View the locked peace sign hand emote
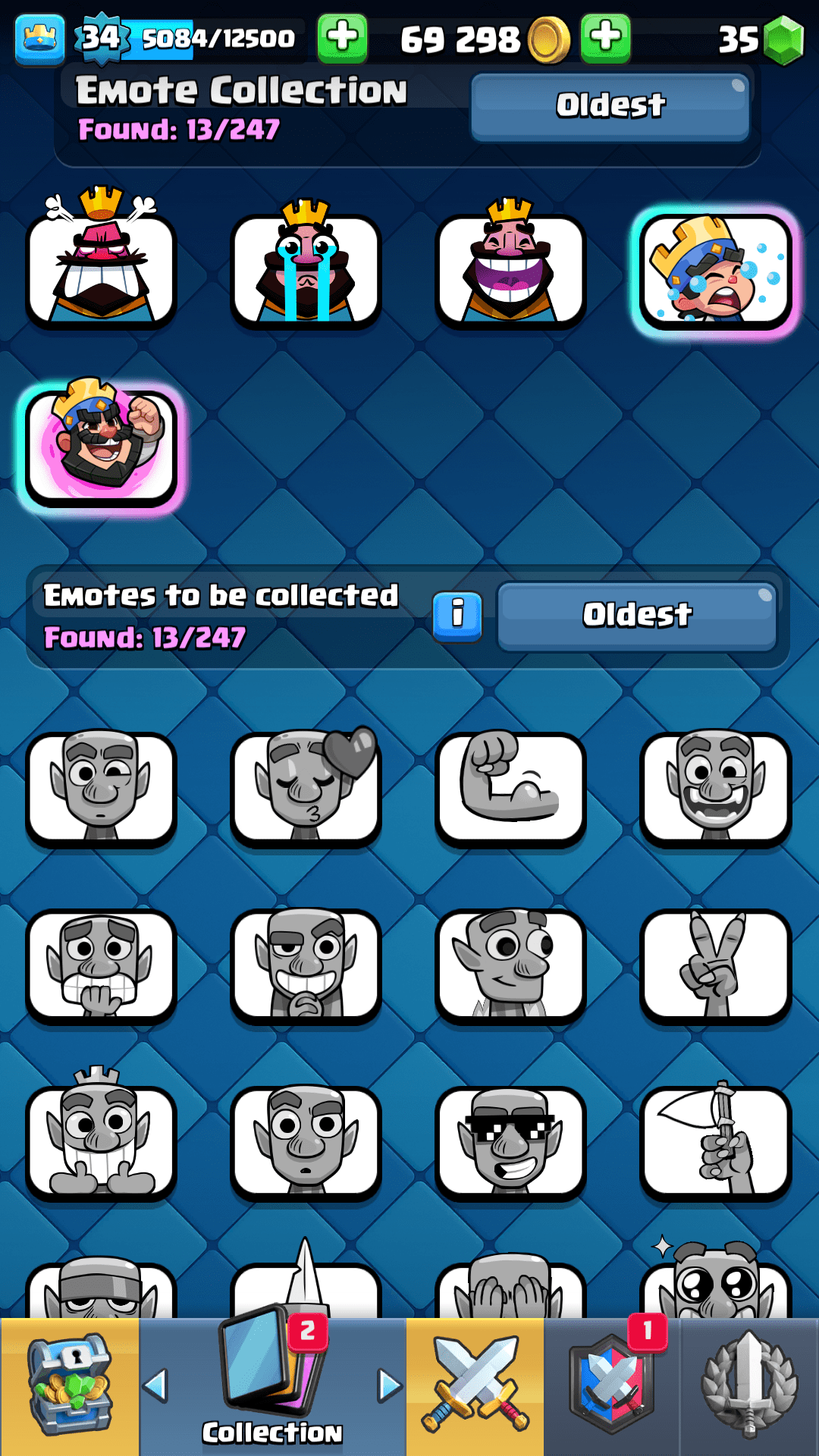This screenshot has height=1456, width=819. 715,966
